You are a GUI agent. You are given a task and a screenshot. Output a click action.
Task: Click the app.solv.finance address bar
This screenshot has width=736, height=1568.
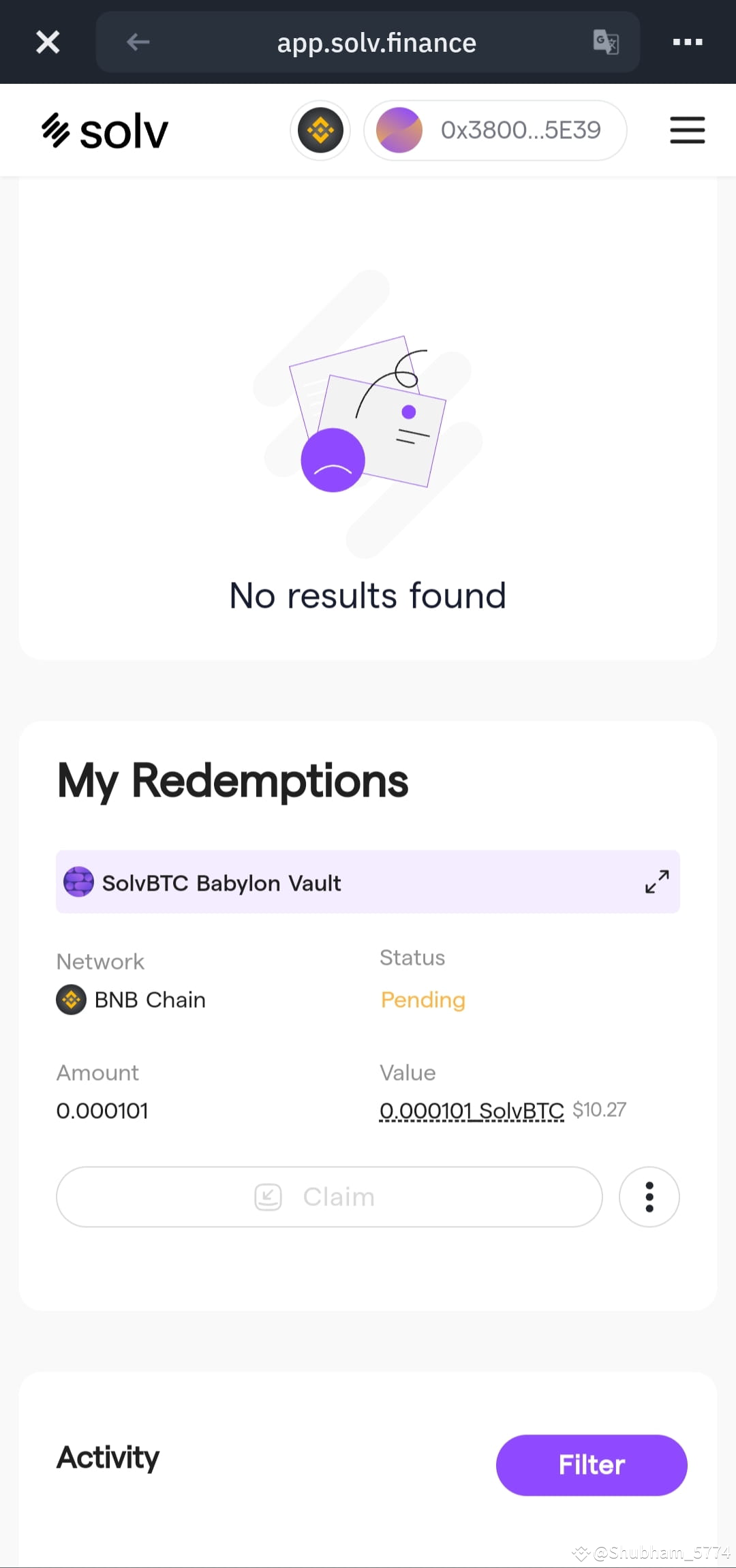[x=376, y=42]
